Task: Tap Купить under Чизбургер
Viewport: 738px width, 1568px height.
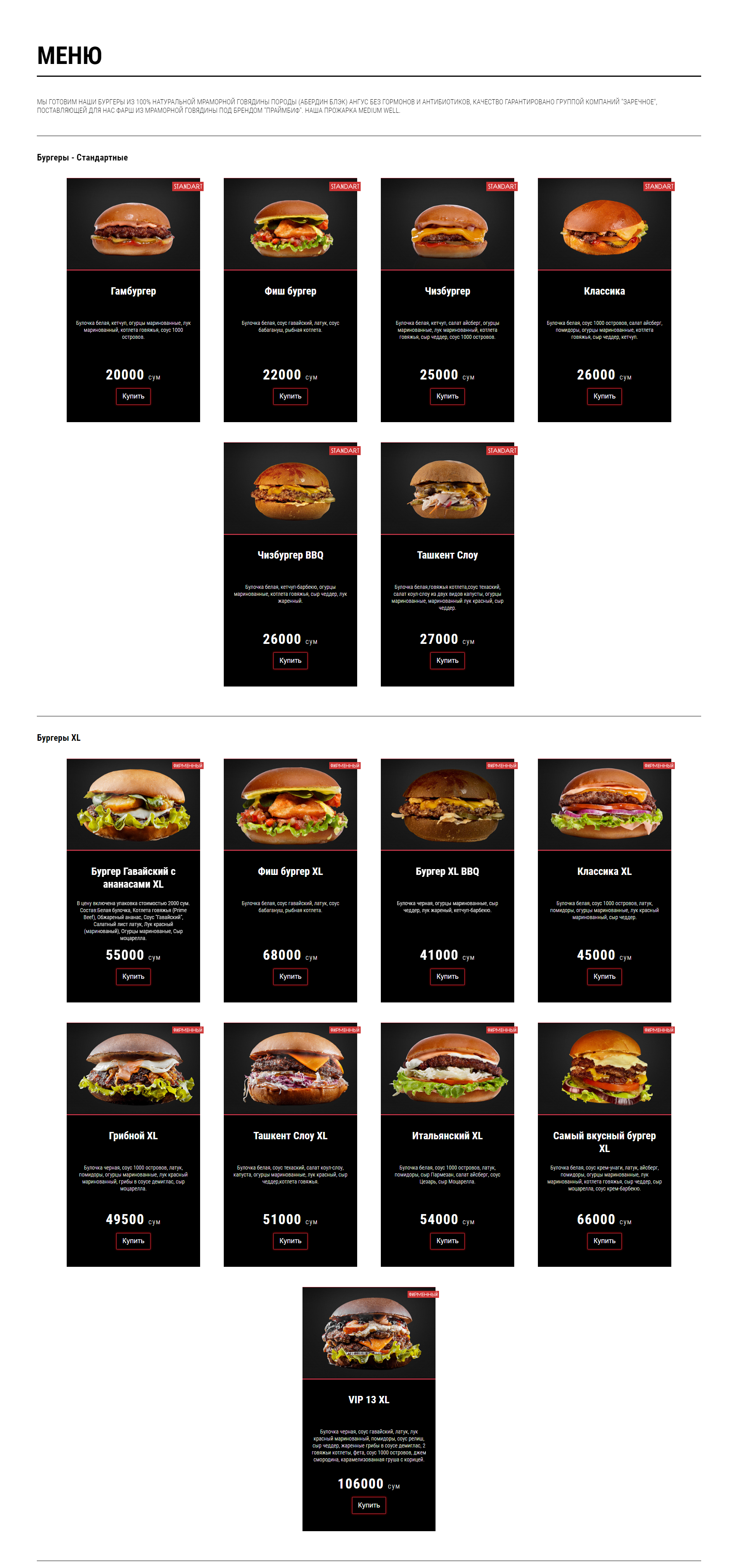Action: point(447,396)
